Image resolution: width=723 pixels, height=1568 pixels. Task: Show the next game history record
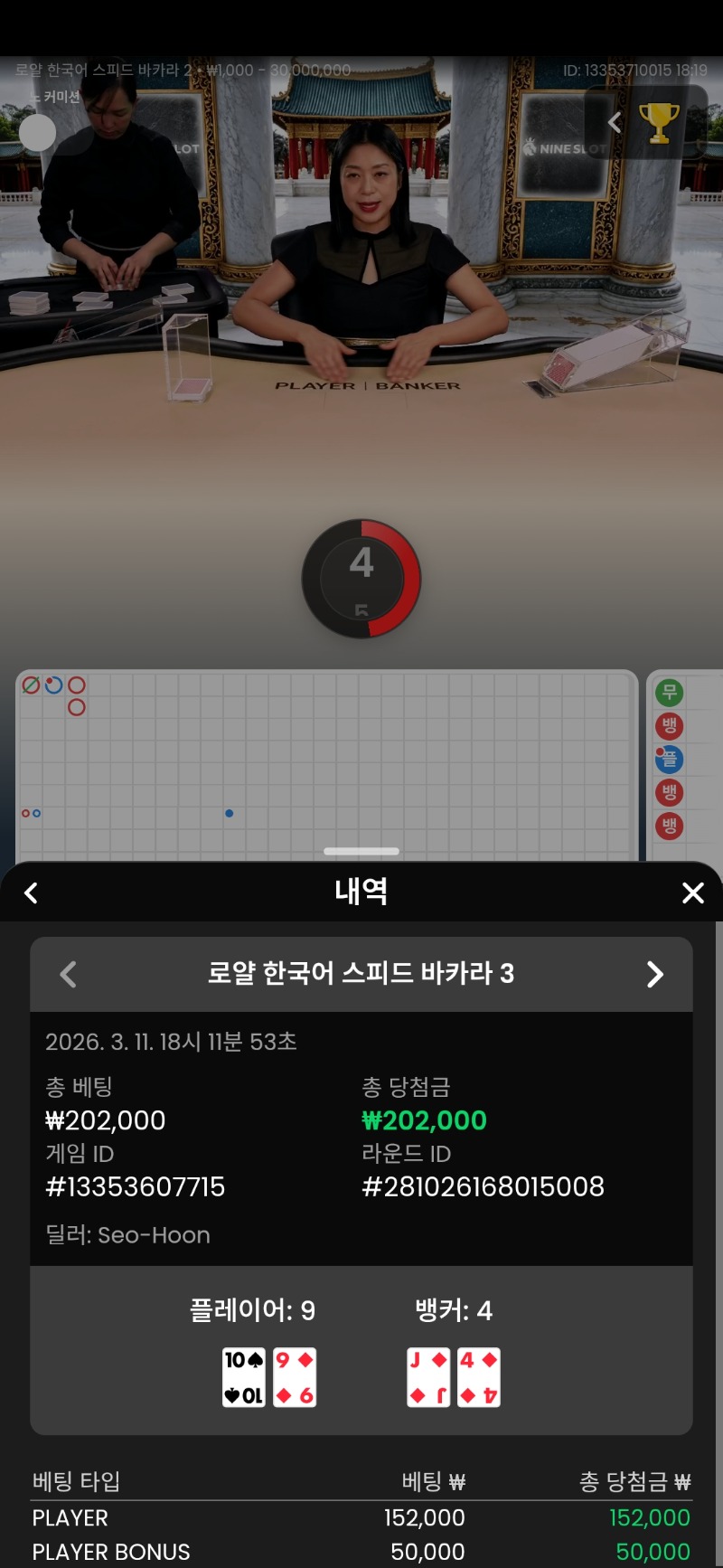tap(655, 974)
